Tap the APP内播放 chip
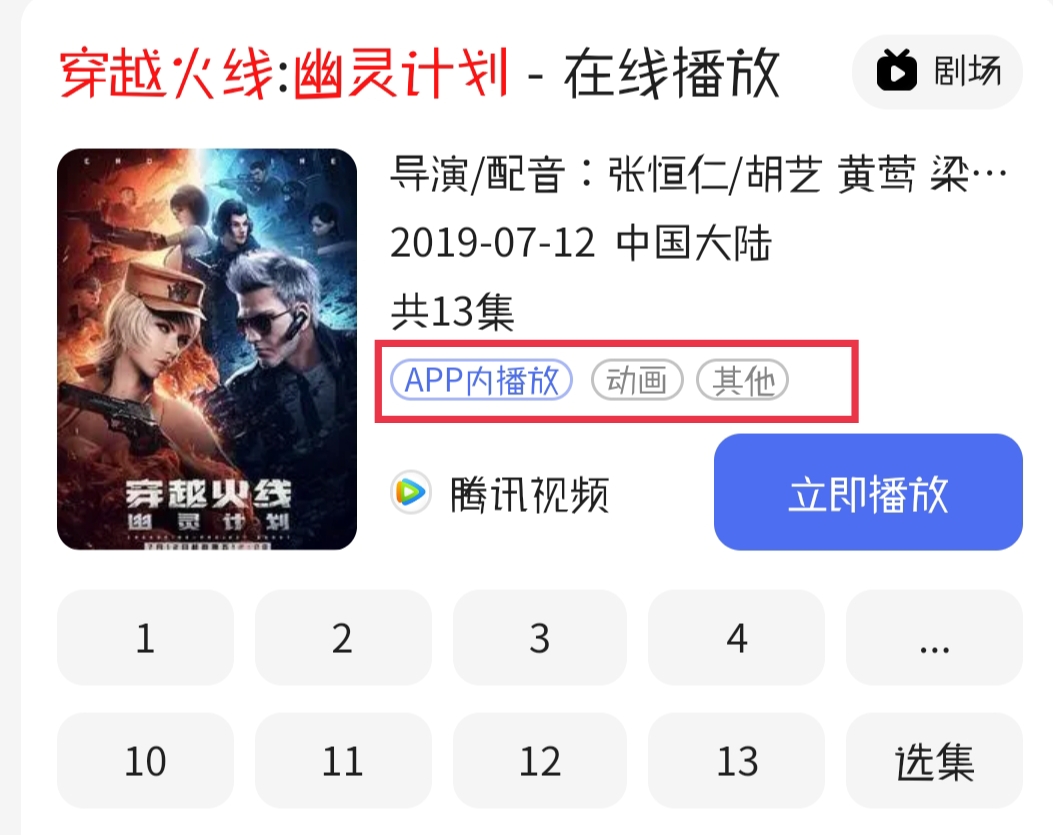The image size is (1053, 835). click(x=481, y=381)
